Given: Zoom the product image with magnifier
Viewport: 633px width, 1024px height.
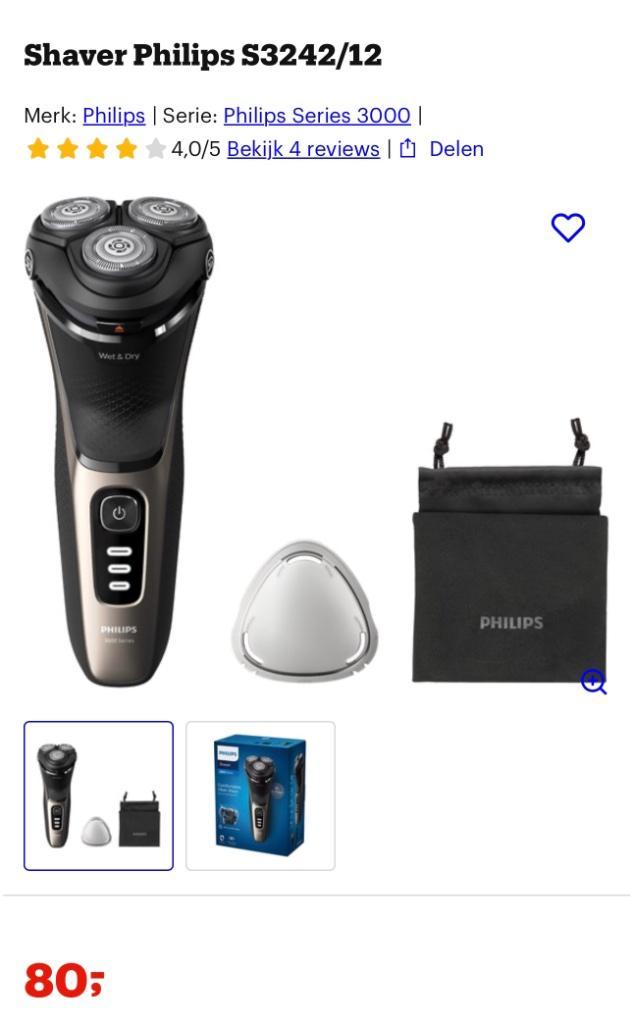Looking at the screenshot, I should pyautogui.click(x=593, y=682).
